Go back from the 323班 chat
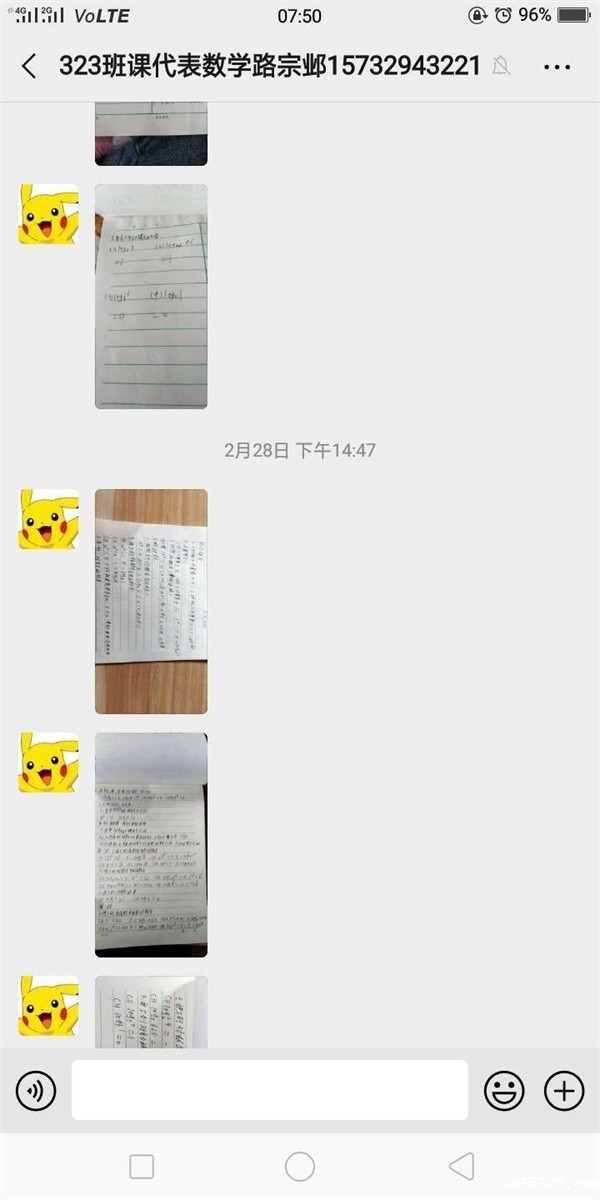 29,67
